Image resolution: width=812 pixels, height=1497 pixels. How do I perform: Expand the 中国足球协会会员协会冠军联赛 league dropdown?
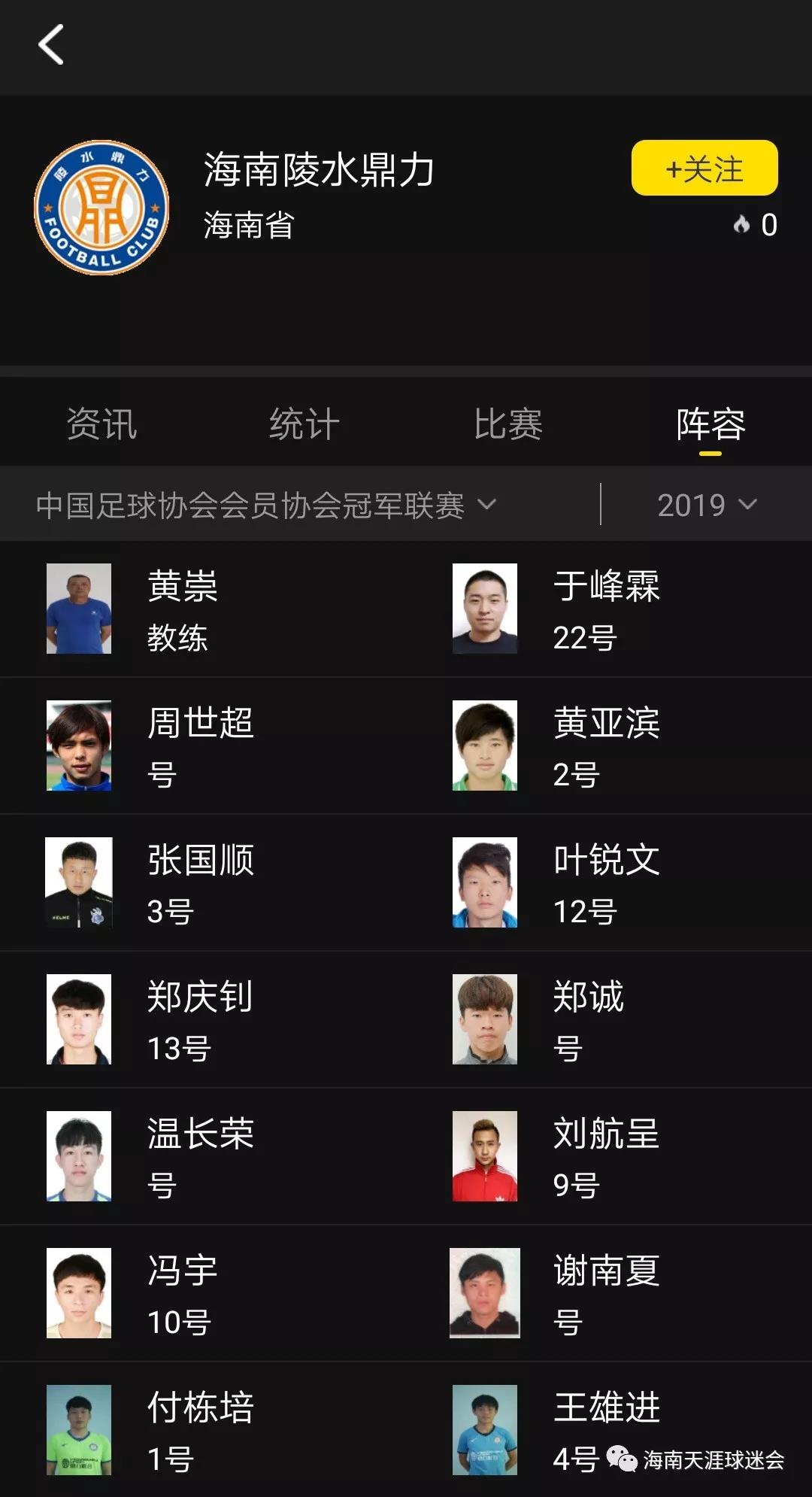tap(267, 505)
